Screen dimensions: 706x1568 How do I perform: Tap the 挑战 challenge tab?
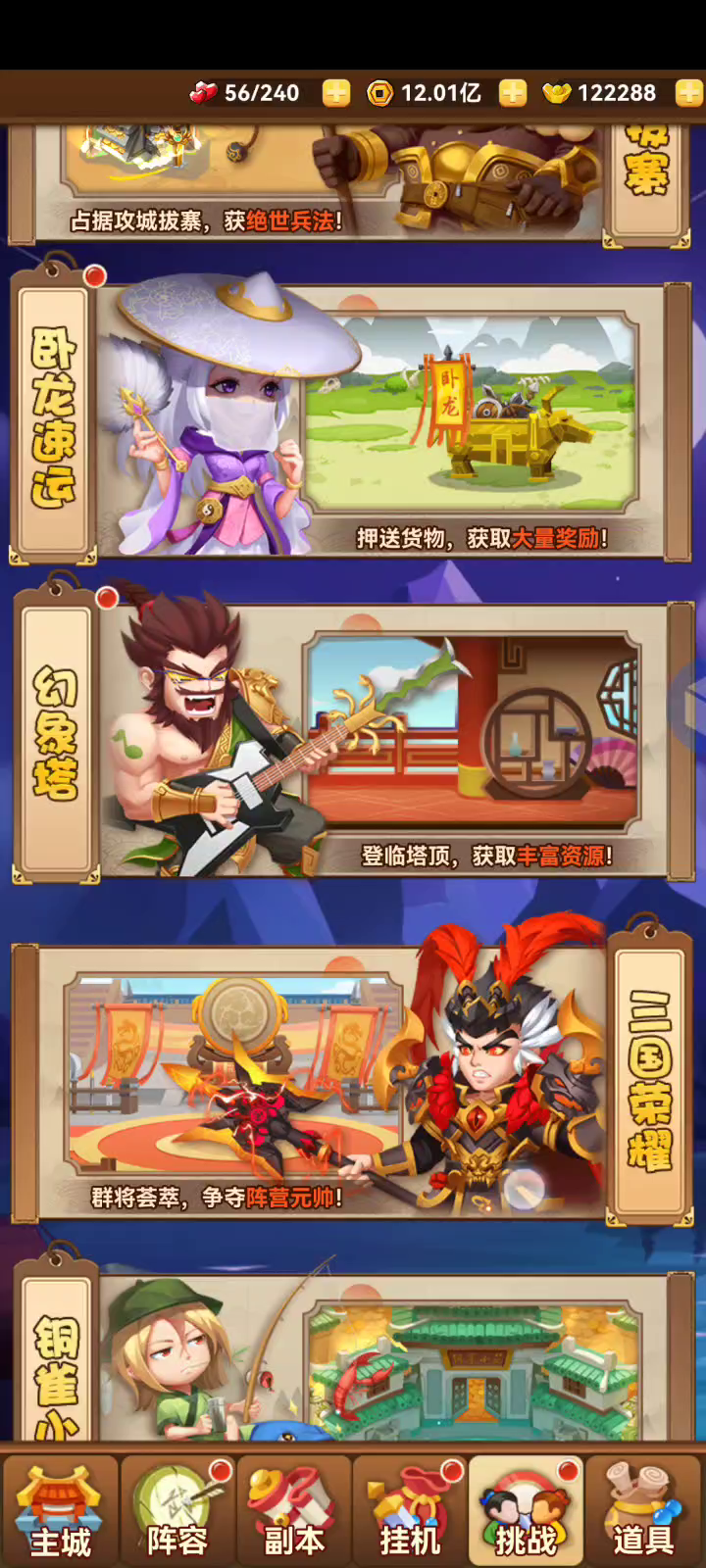[x=527, y=1509]
